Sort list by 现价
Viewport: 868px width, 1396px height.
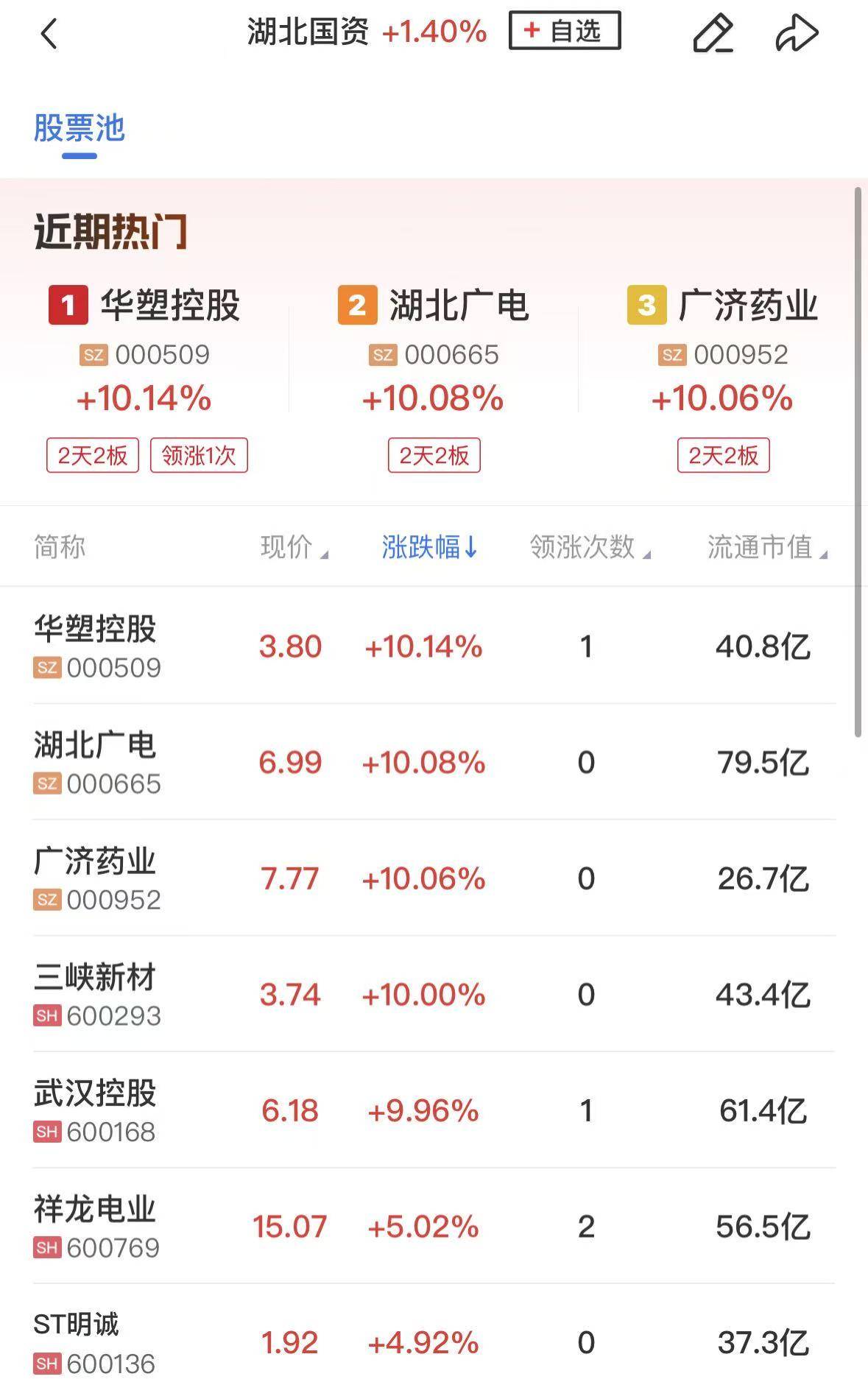pos(294,547)
